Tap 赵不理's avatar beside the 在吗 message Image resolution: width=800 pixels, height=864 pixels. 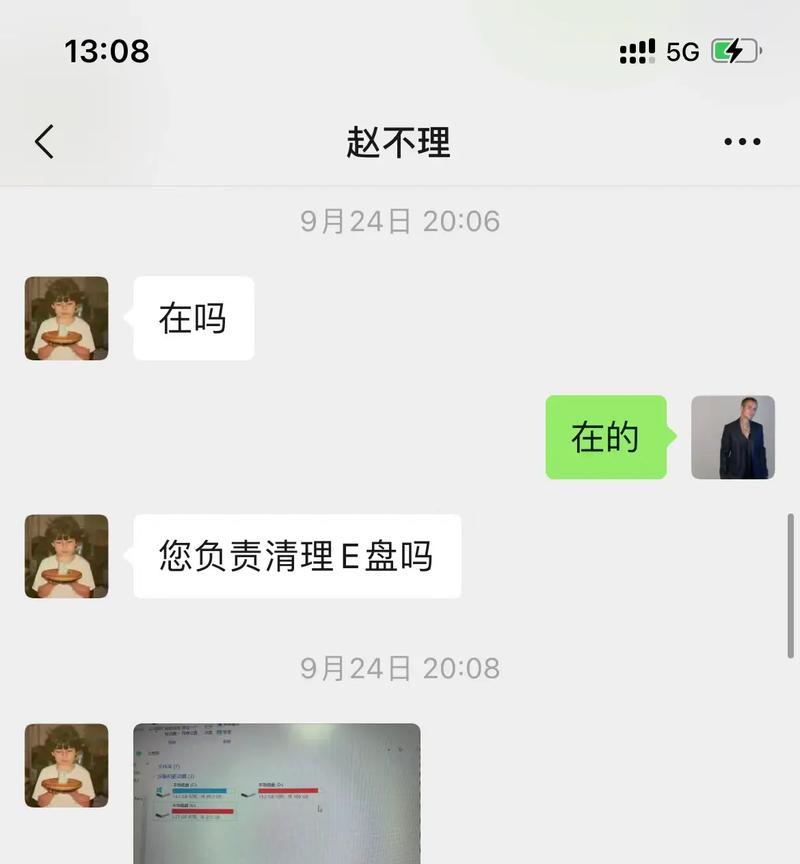pos(66,318)
